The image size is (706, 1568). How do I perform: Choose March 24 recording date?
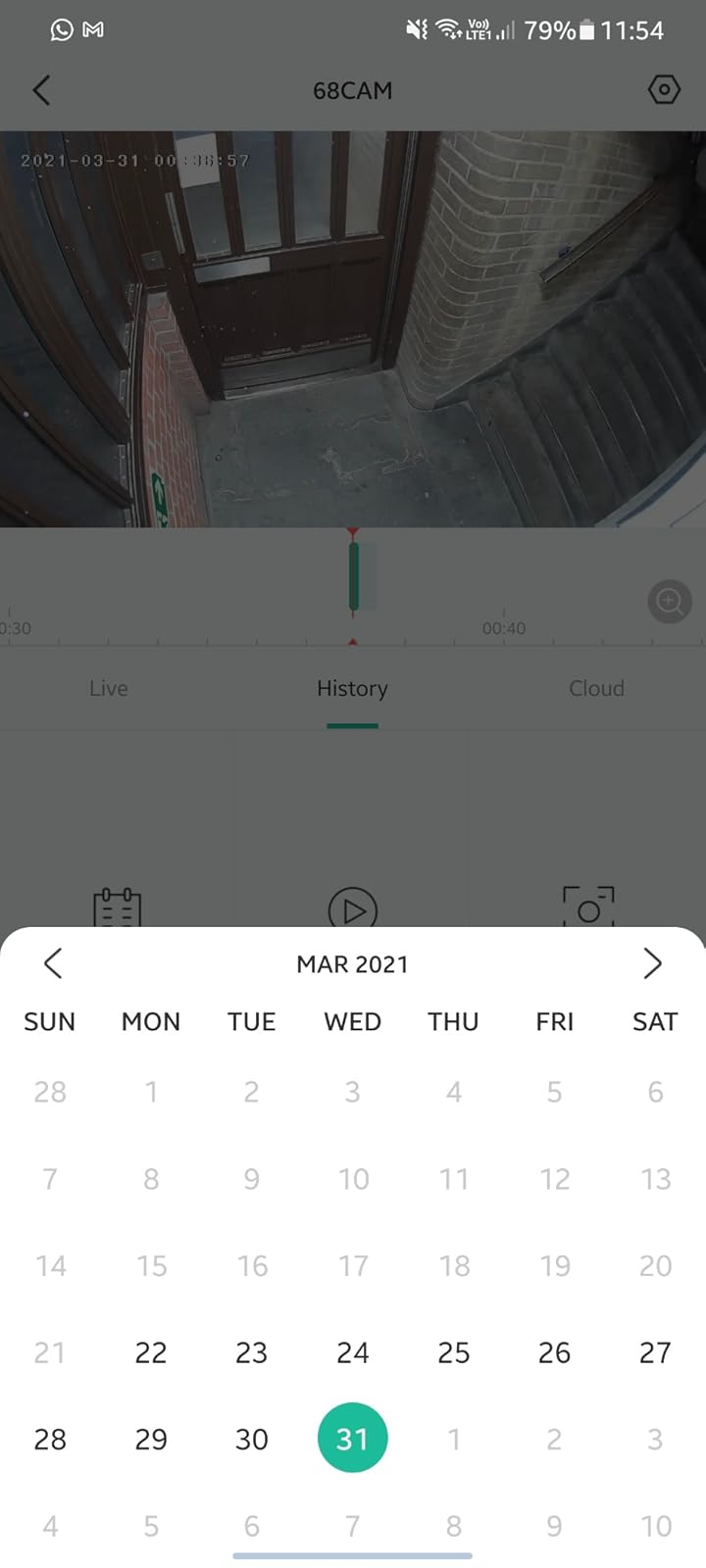(x=353, y=1352)
